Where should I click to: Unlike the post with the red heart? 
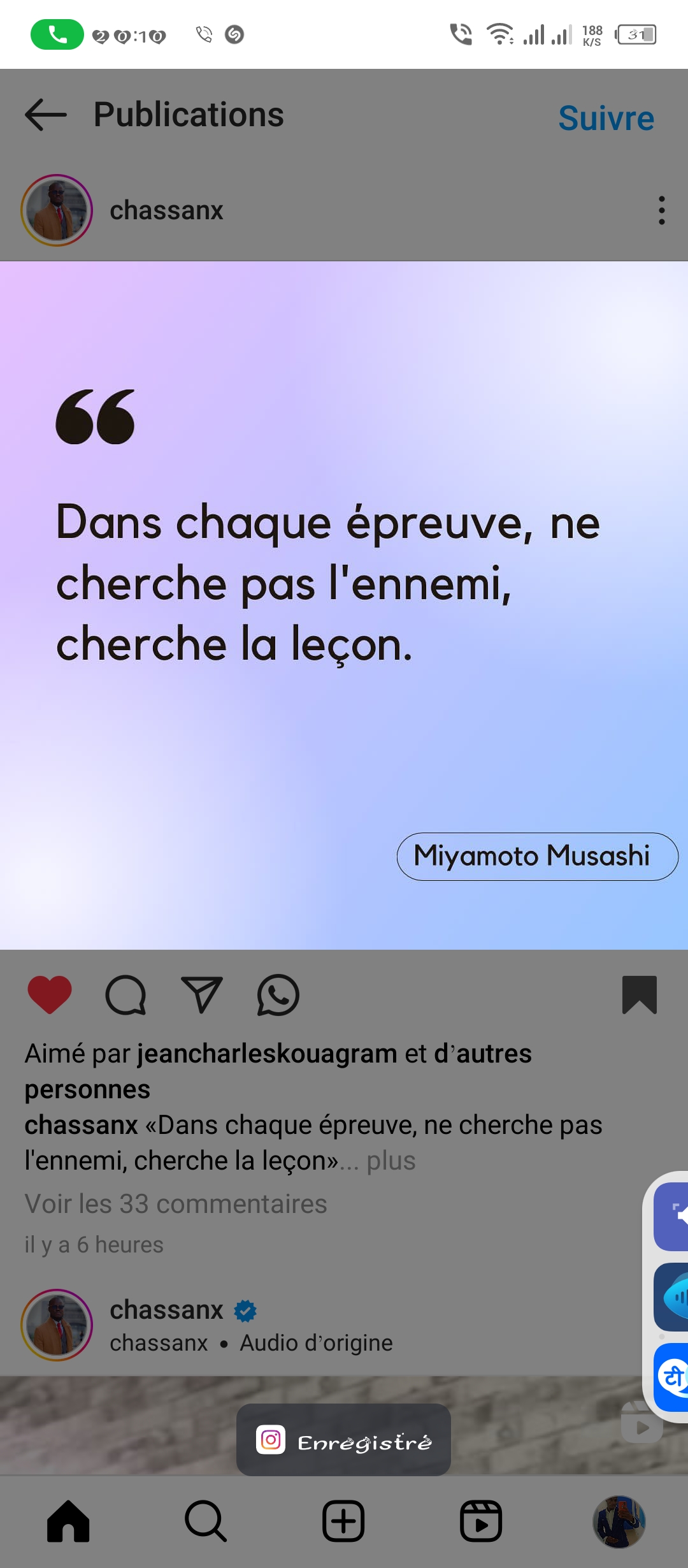pos(50,995)
